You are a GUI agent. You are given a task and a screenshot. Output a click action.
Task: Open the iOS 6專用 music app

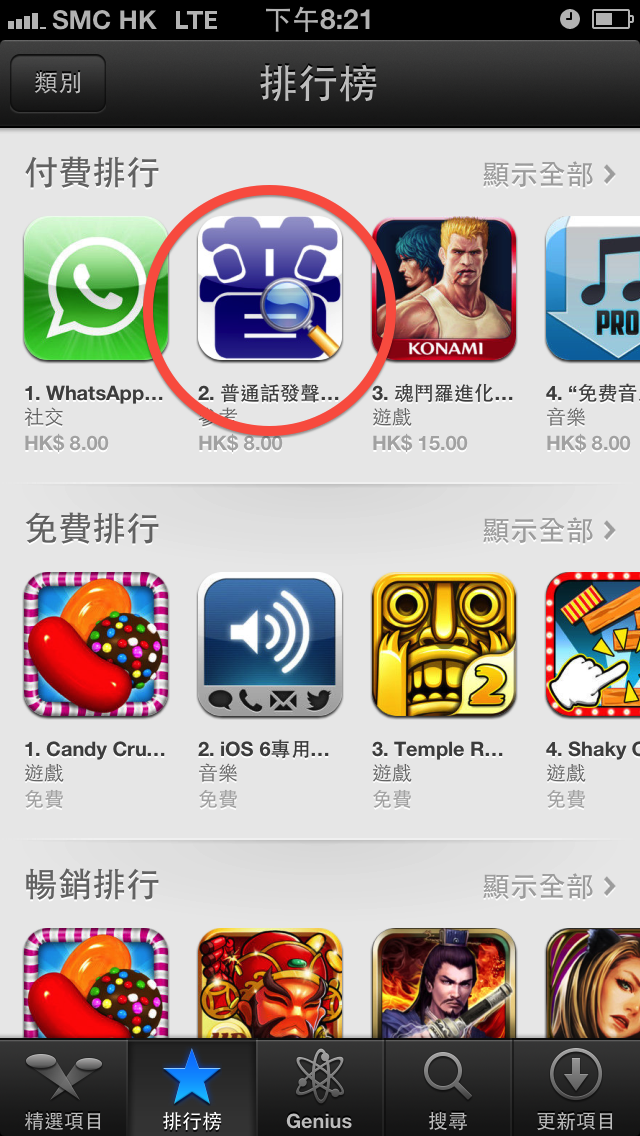pyautogui.click(x=270, y=644)
